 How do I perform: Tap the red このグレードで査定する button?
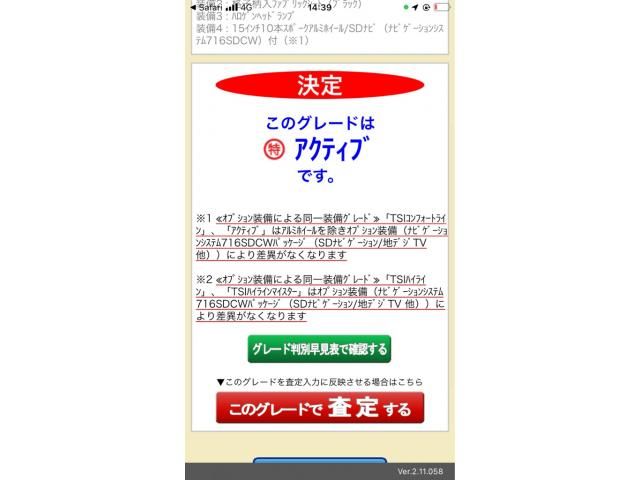point(320,408)
